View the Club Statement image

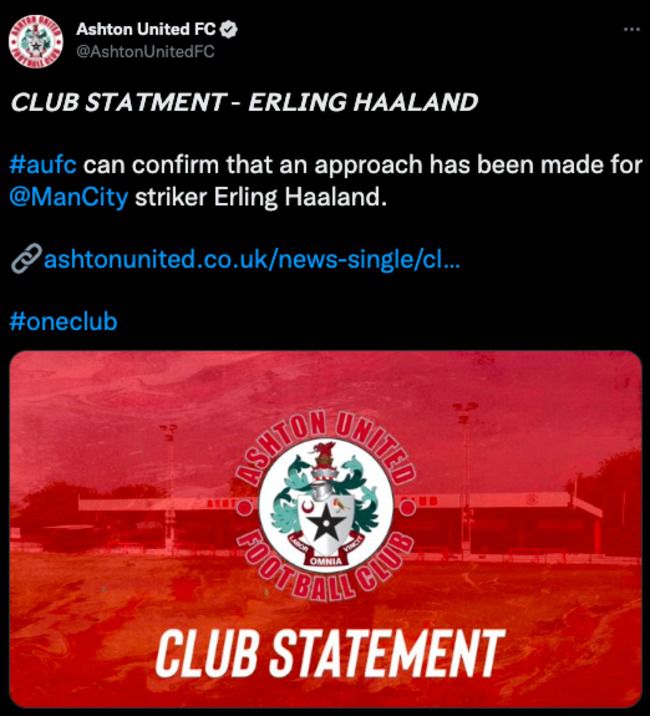click(x=325, y=529)
